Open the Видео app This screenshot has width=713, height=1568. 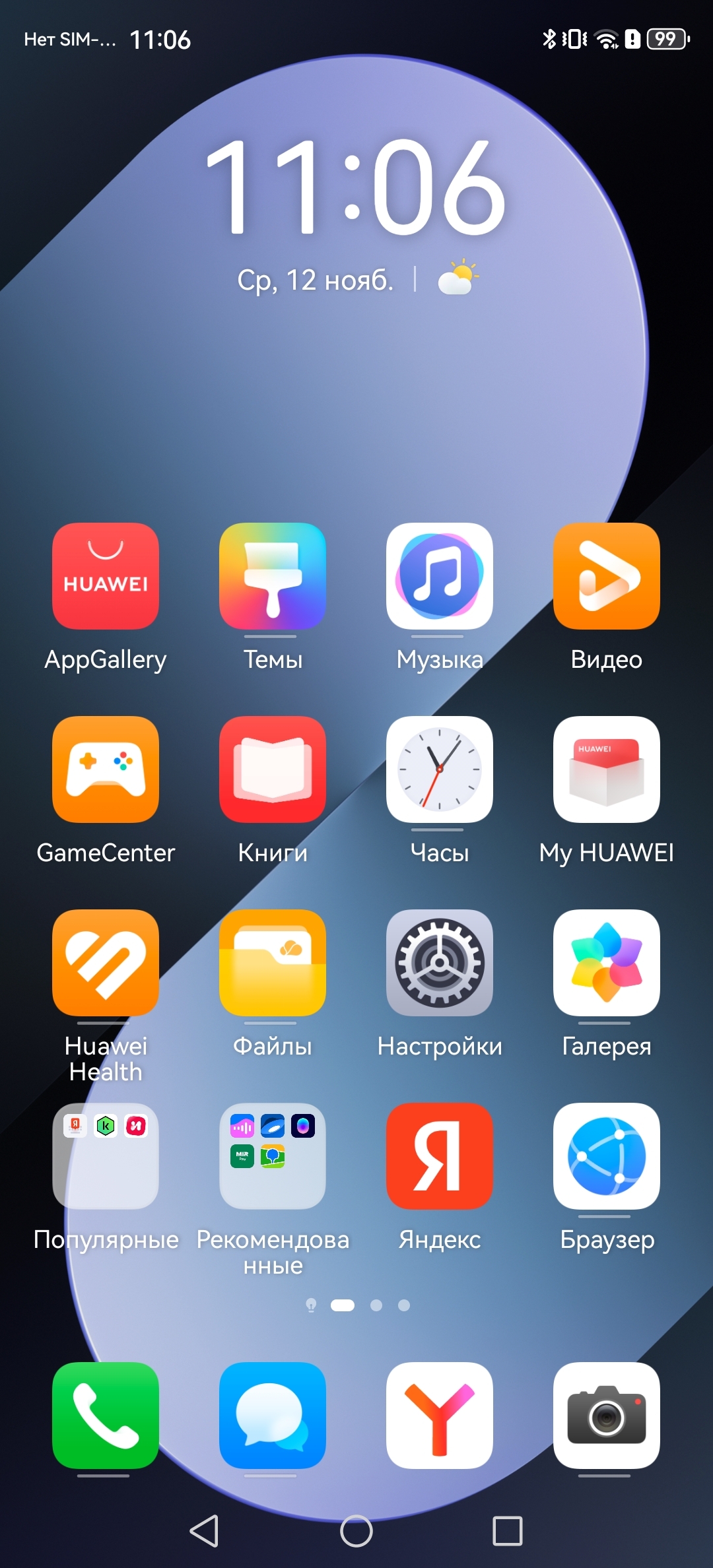(x=607, y=575)
